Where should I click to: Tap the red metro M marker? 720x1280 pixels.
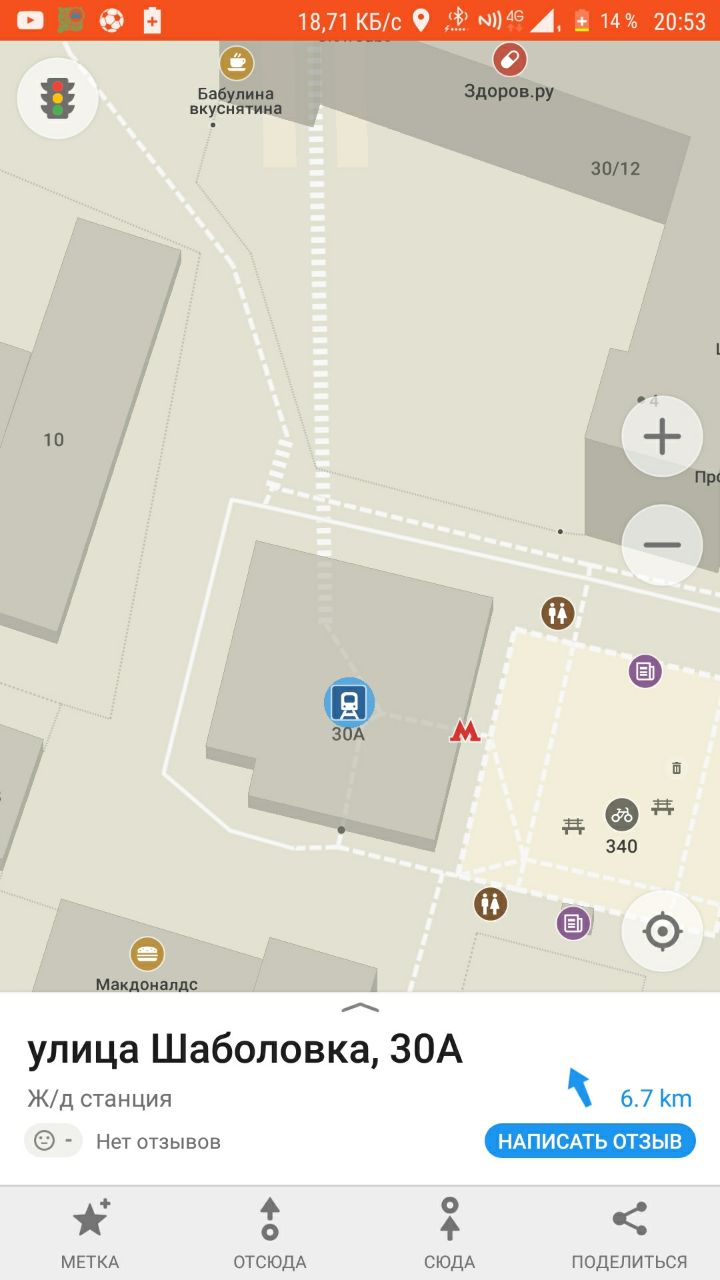[464, 732]
